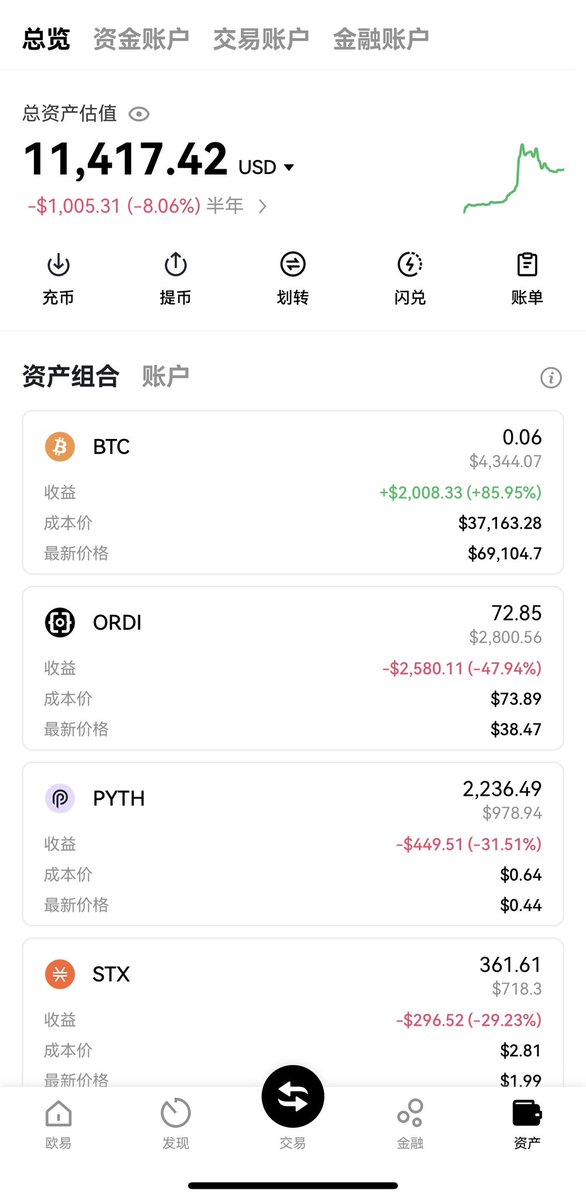
Task: Switch to the 交易账户 tab
Action: 261,39
